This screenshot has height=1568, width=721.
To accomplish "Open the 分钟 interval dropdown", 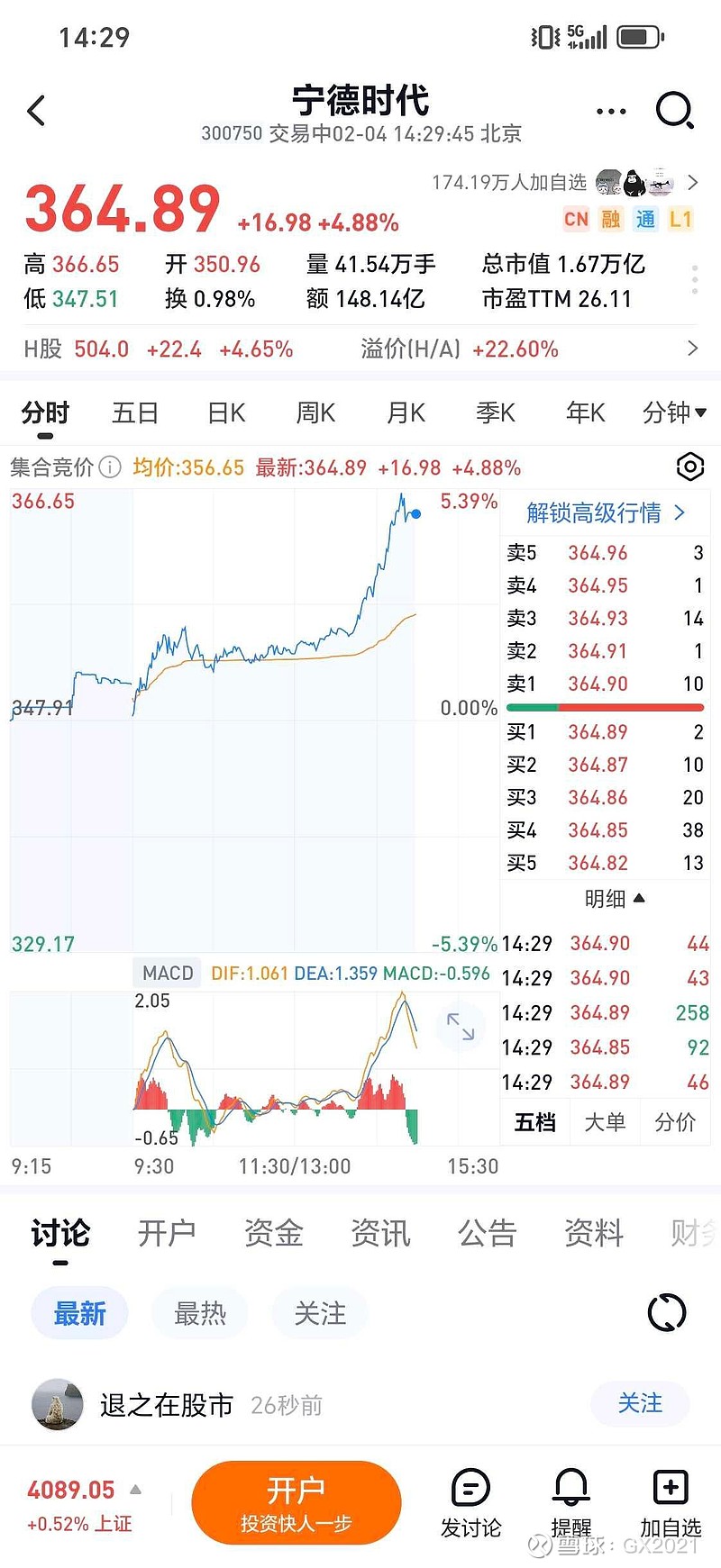I will point(674,412).
